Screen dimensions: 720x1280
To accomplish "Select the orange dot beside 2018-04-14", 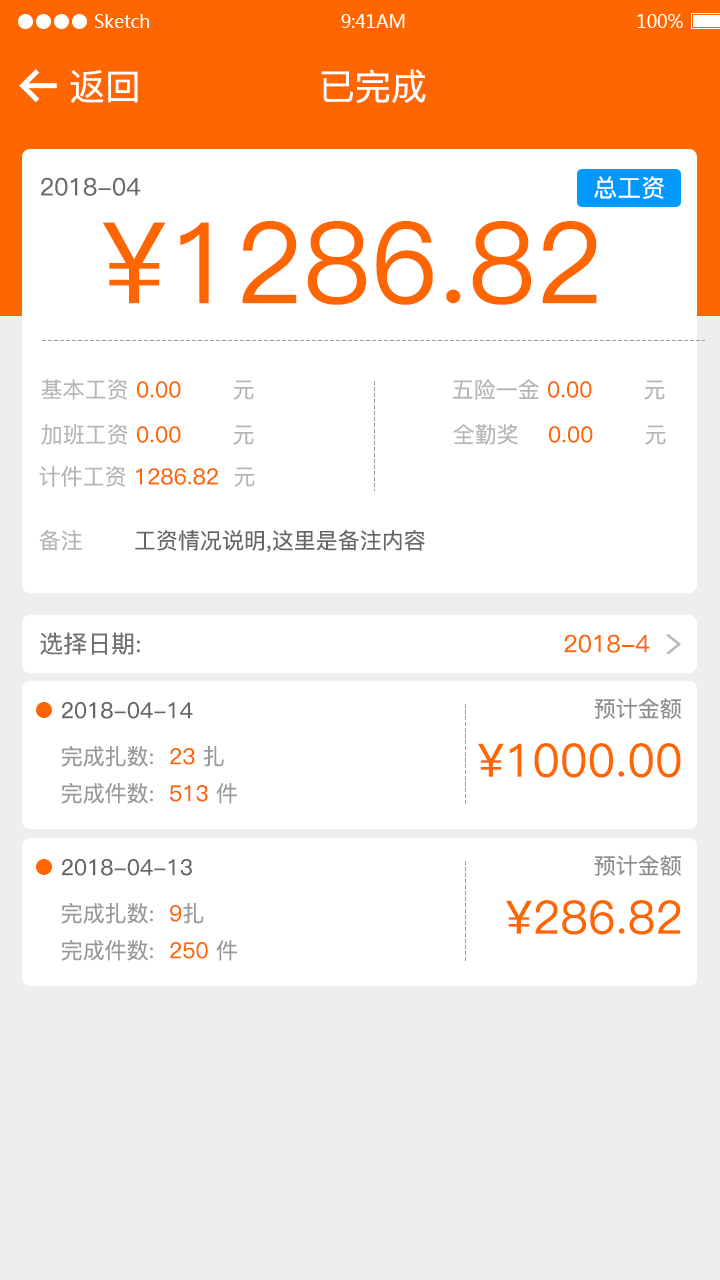I will 43,708.
